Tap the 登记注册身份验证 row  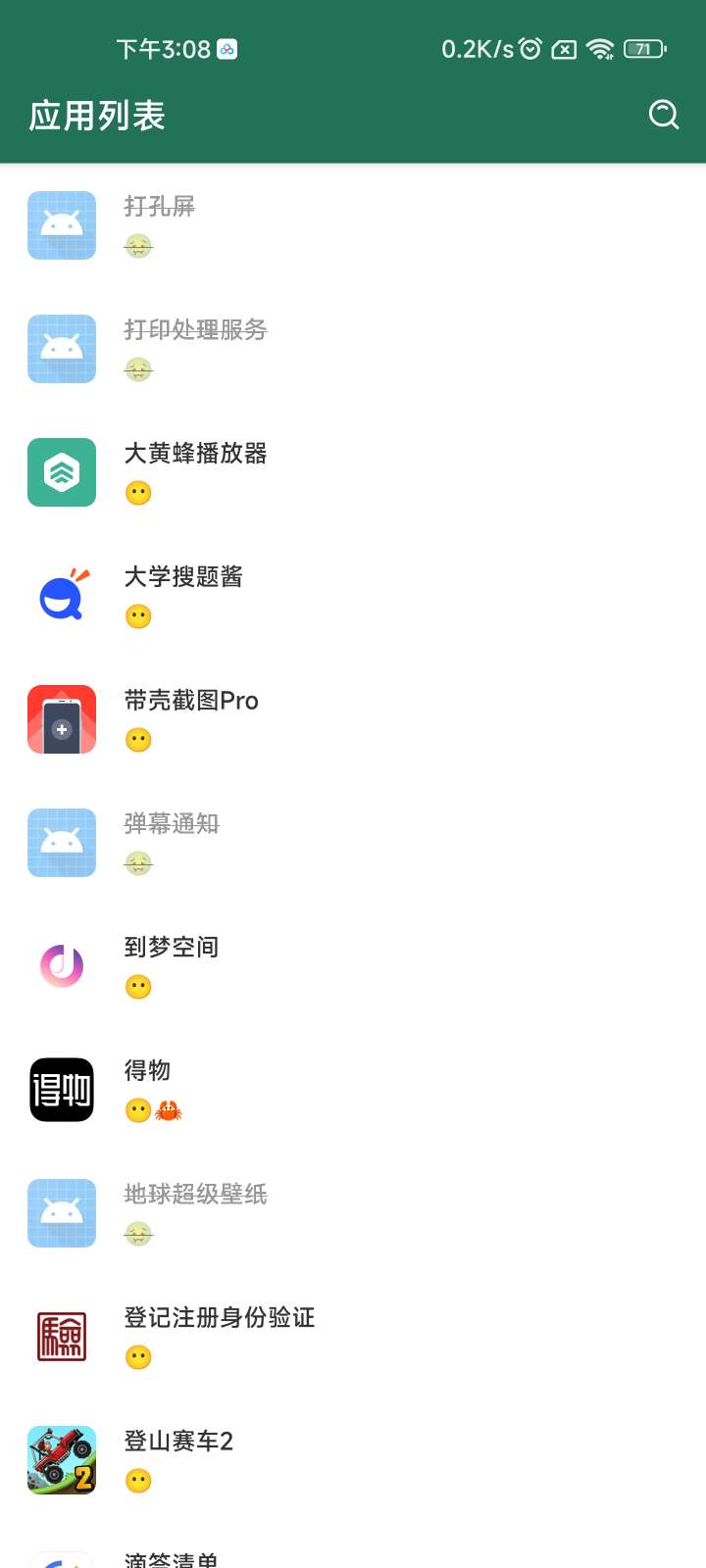tap(353, 1337)
